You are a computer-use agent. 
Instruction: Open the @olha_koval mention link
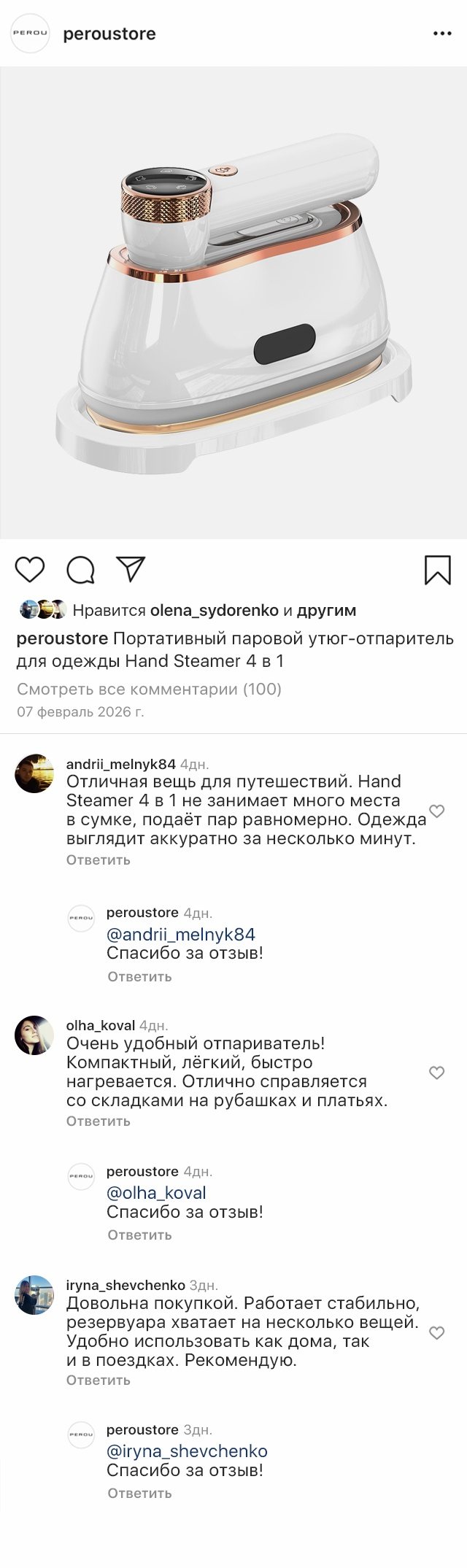[x=156, y=1193]
